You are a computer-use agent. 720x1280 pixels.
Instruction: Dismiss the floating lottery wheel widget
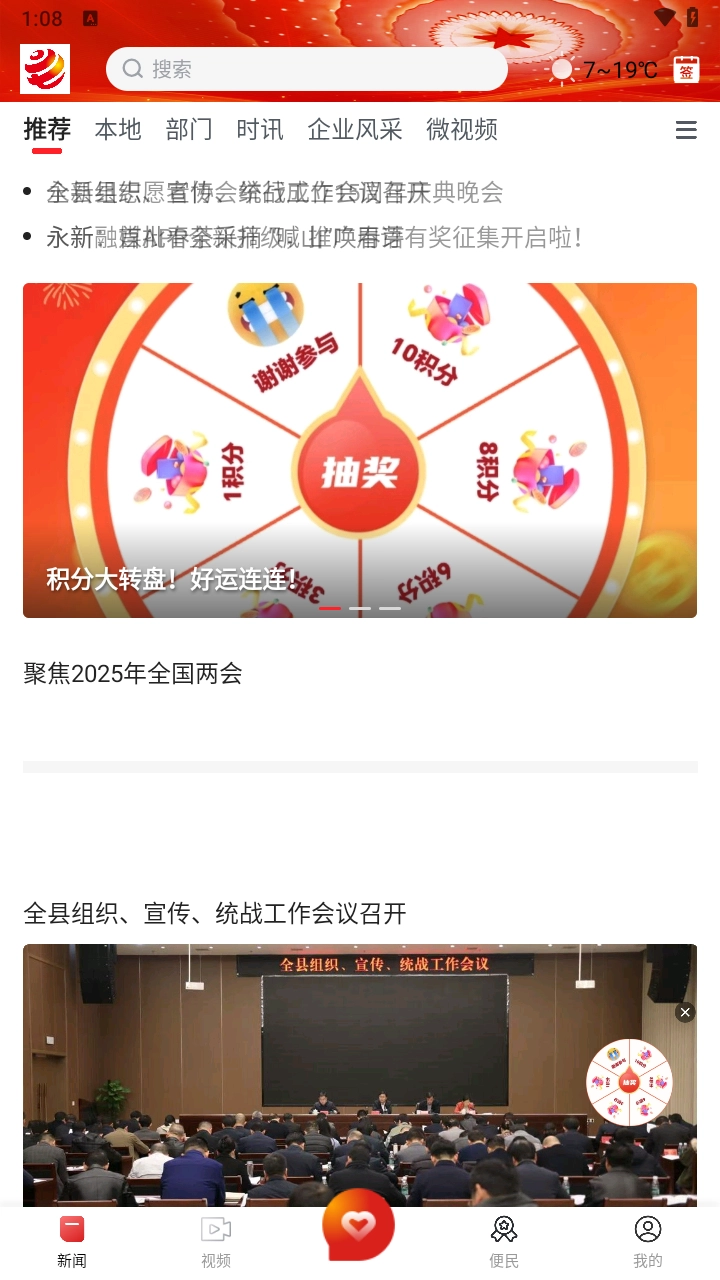tap(684, 1013)
